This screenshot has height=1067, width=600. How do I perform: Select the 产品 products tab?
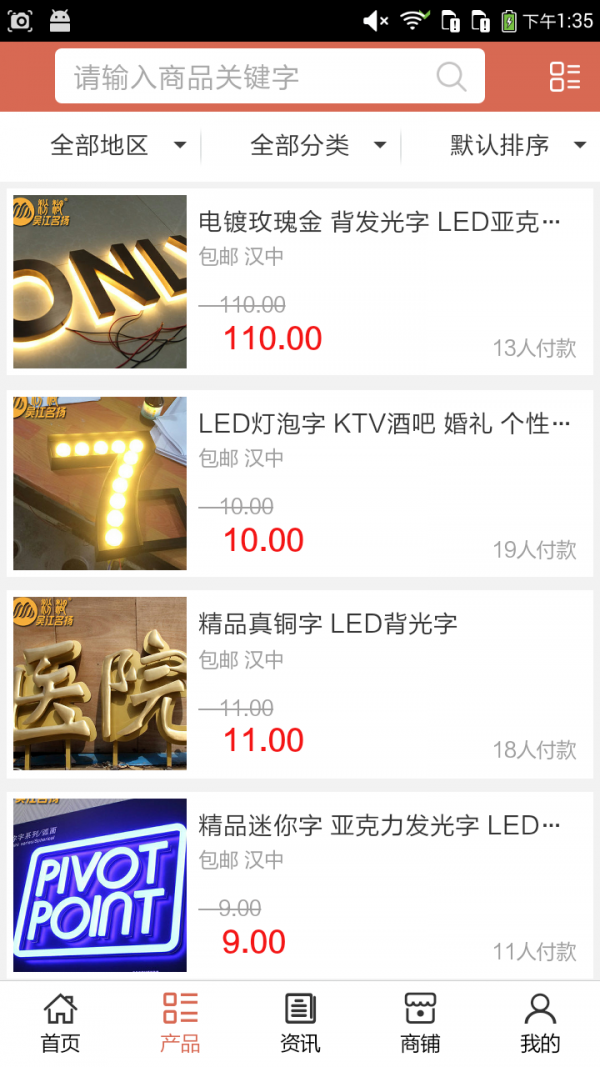point(180,1023)
